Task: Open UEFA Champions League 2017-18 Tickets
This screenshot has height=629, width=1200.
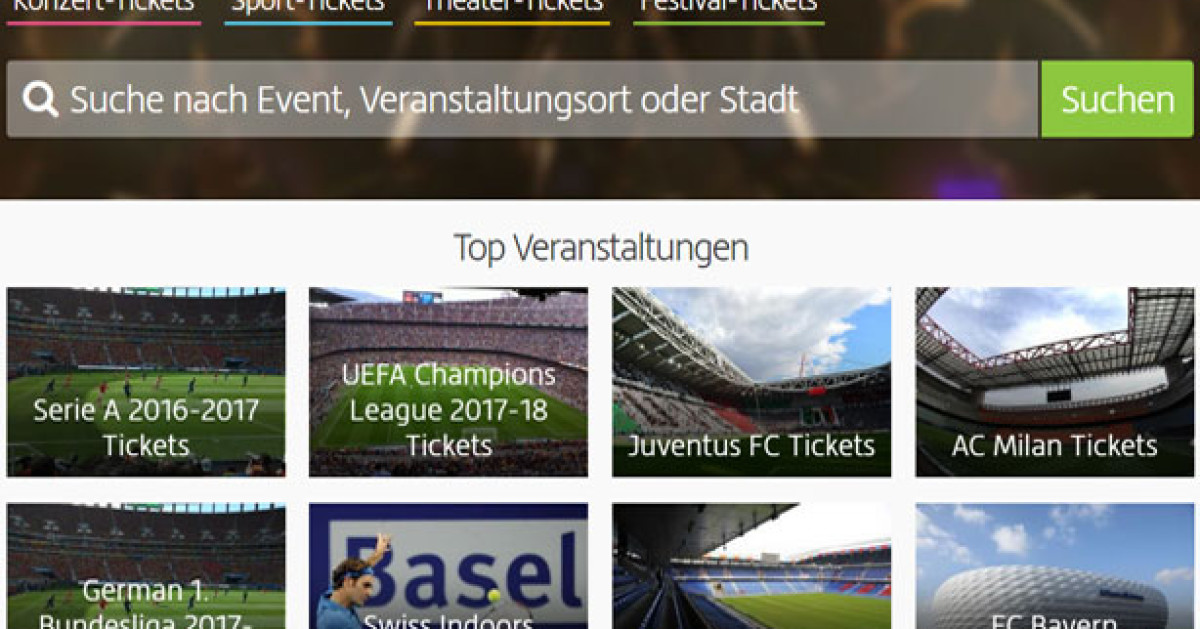Action: (x=448, y=382)
